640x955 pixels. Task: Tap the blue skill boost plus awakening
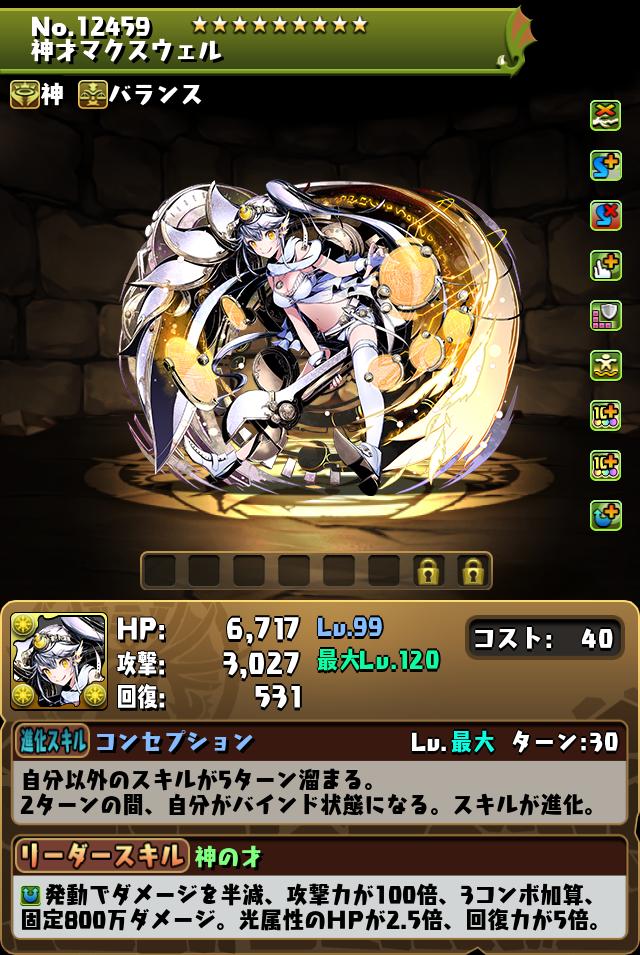(x=605, y=165)
